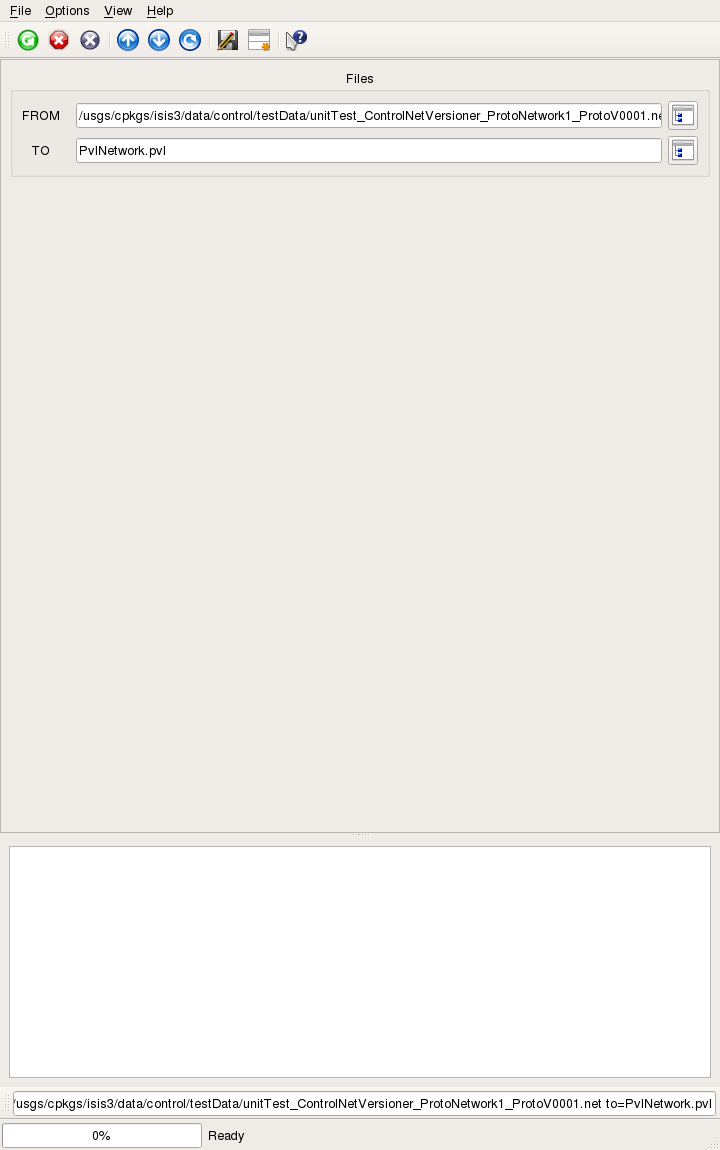
Task: Browse for TO file with its icon
Action: coord(683,151)
